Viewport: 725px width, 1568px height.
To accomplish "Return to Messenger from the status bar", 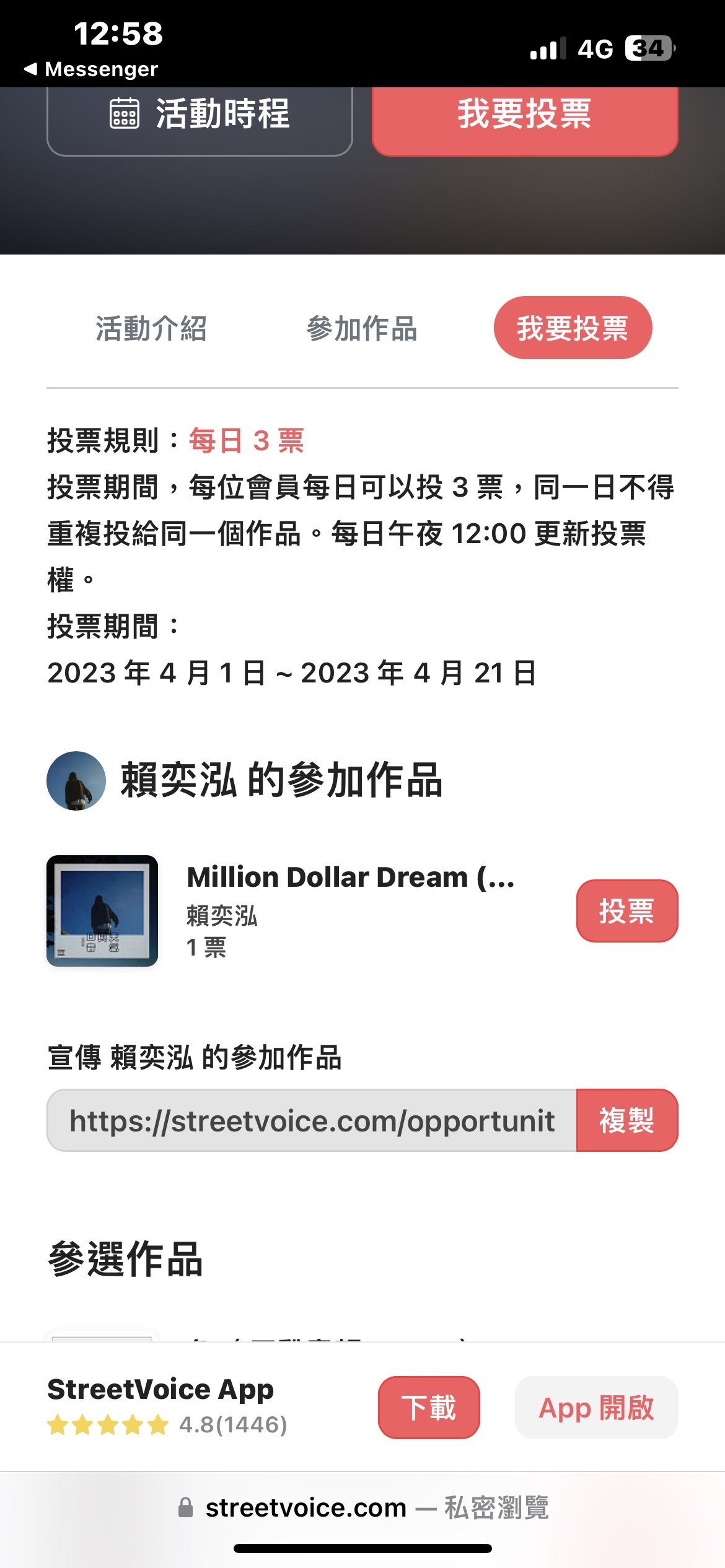I will [x=91, y=69].
